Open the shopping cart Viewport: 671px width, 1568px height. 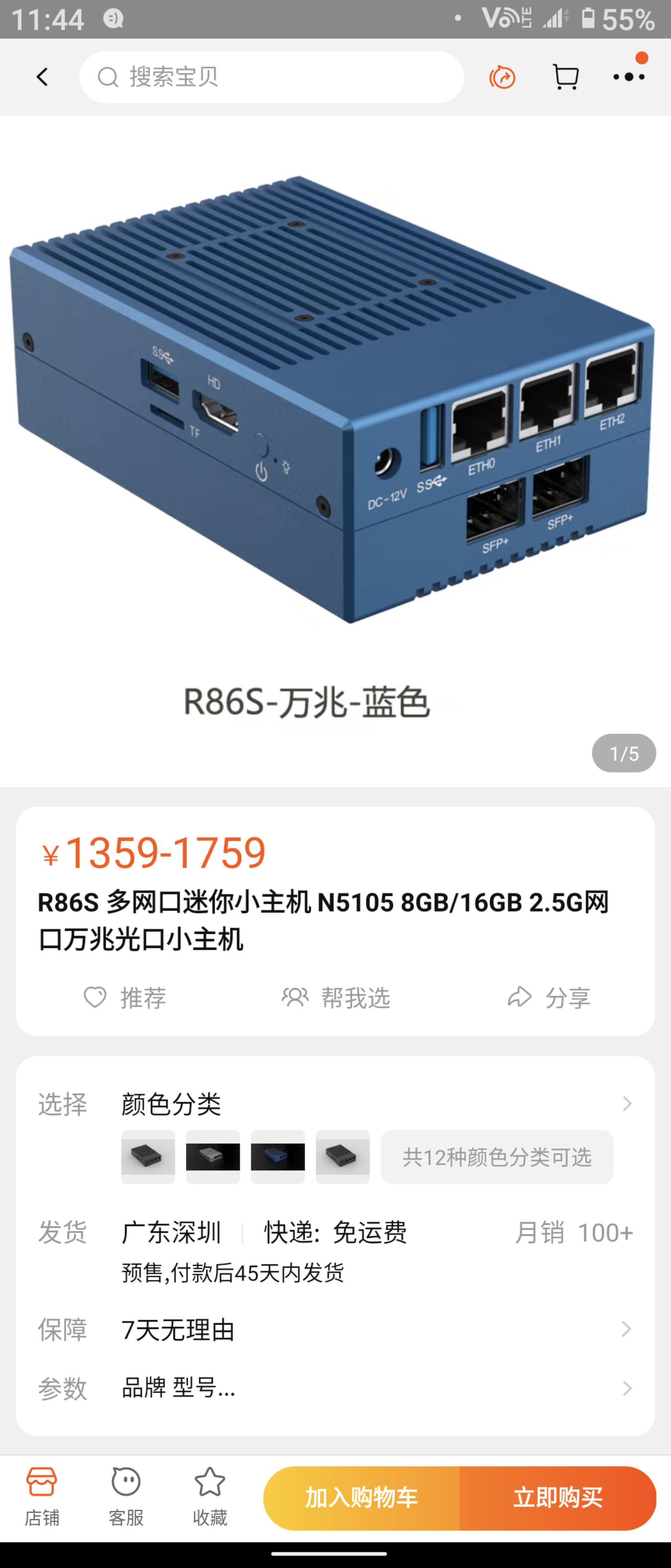click(565, 77)
